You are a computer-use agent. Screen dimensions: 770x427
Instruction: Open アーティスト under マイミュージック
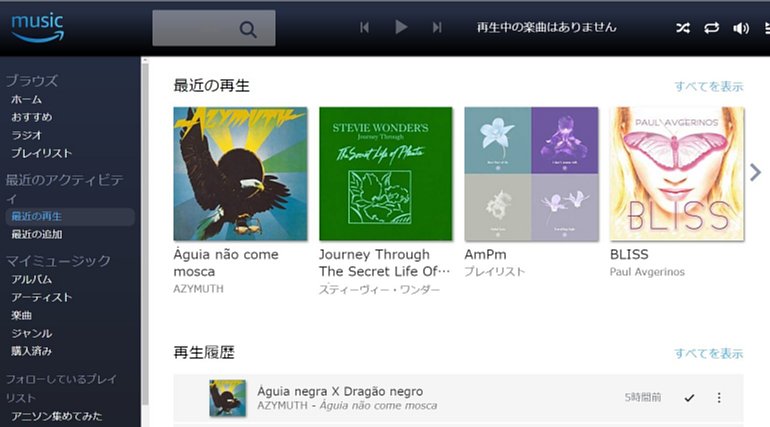pyautogui.click(x=41, y=297)
